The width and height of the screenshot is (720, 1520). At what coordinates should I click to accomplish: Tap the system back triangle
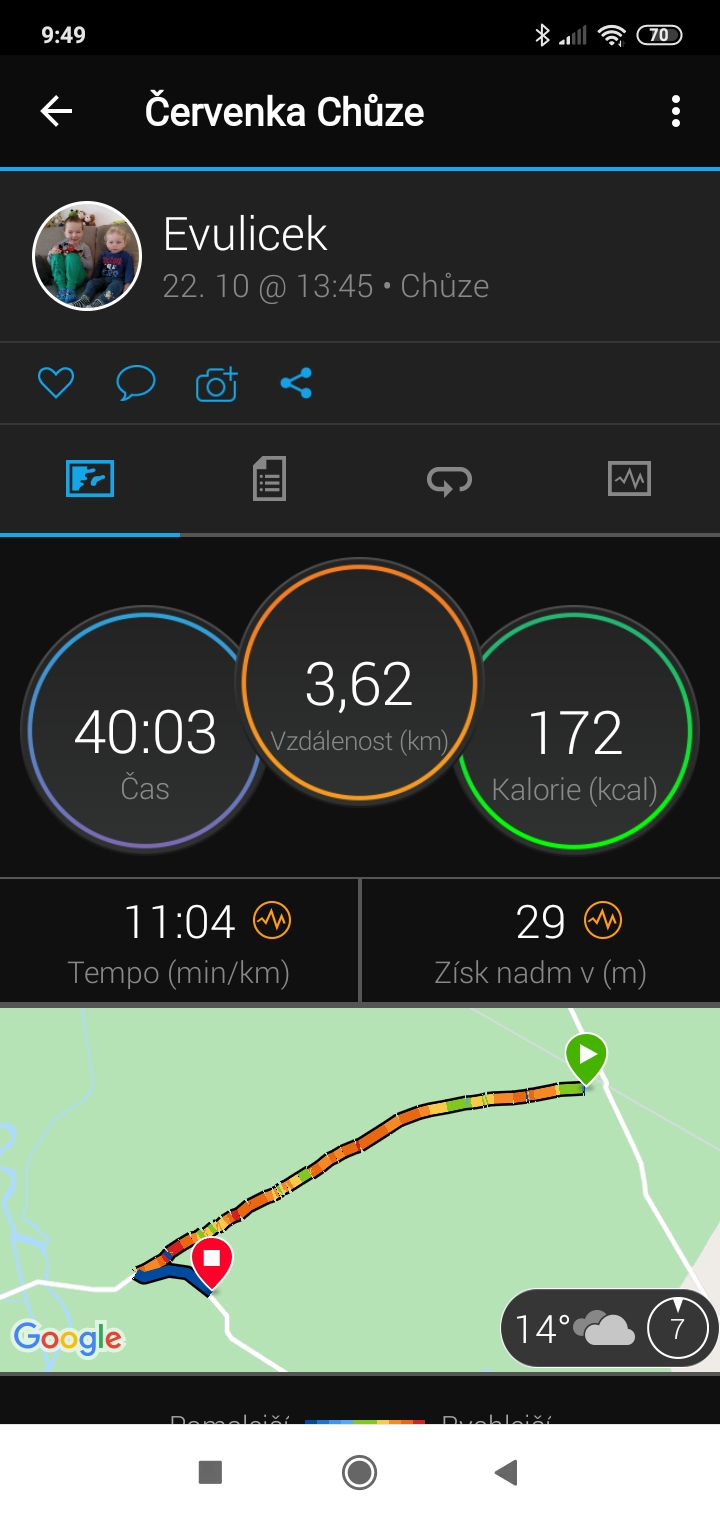pyautogui.click(x=507, y=1472)
